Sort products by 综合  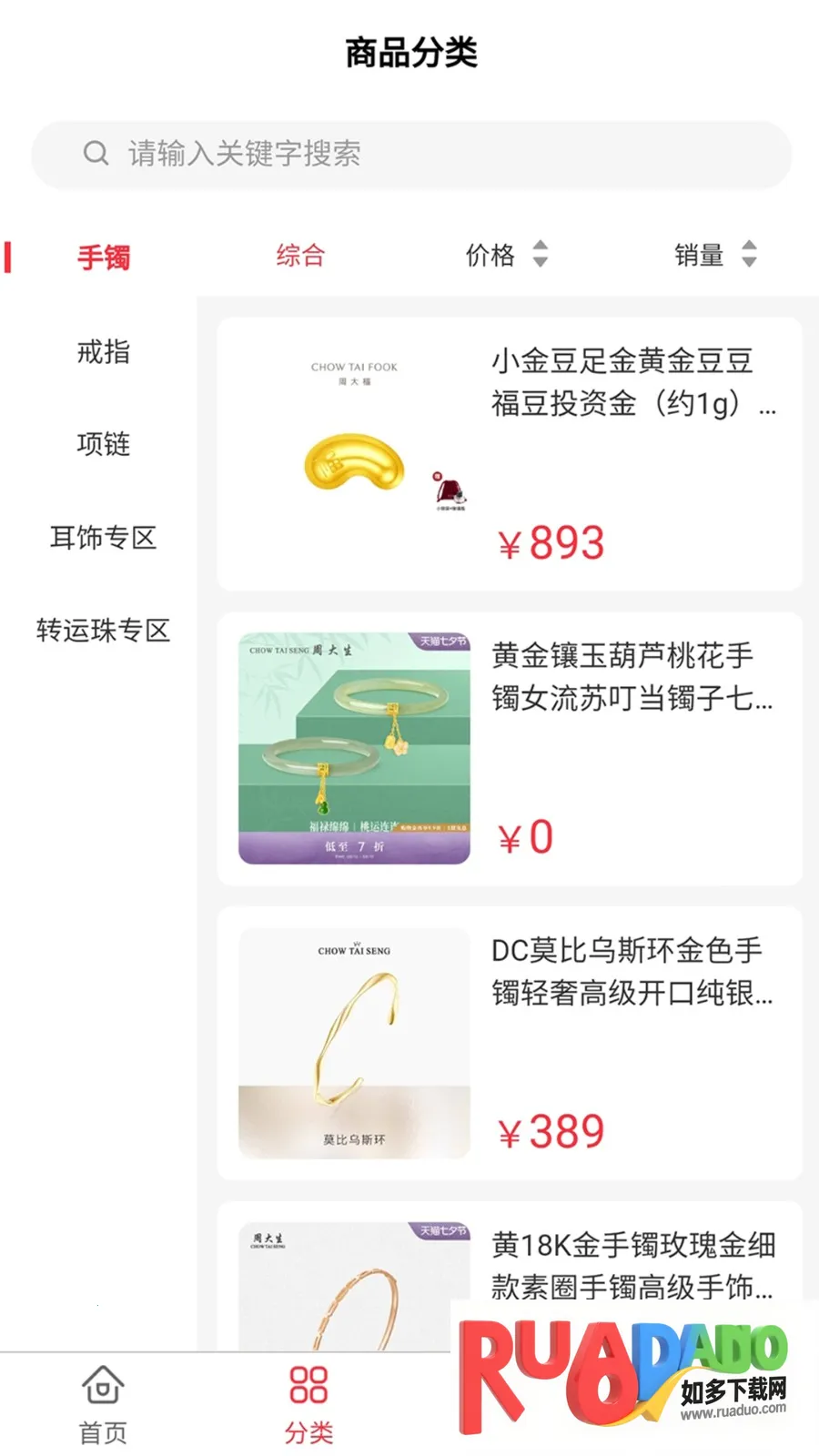pyautogui.click(x=300, y=256)
